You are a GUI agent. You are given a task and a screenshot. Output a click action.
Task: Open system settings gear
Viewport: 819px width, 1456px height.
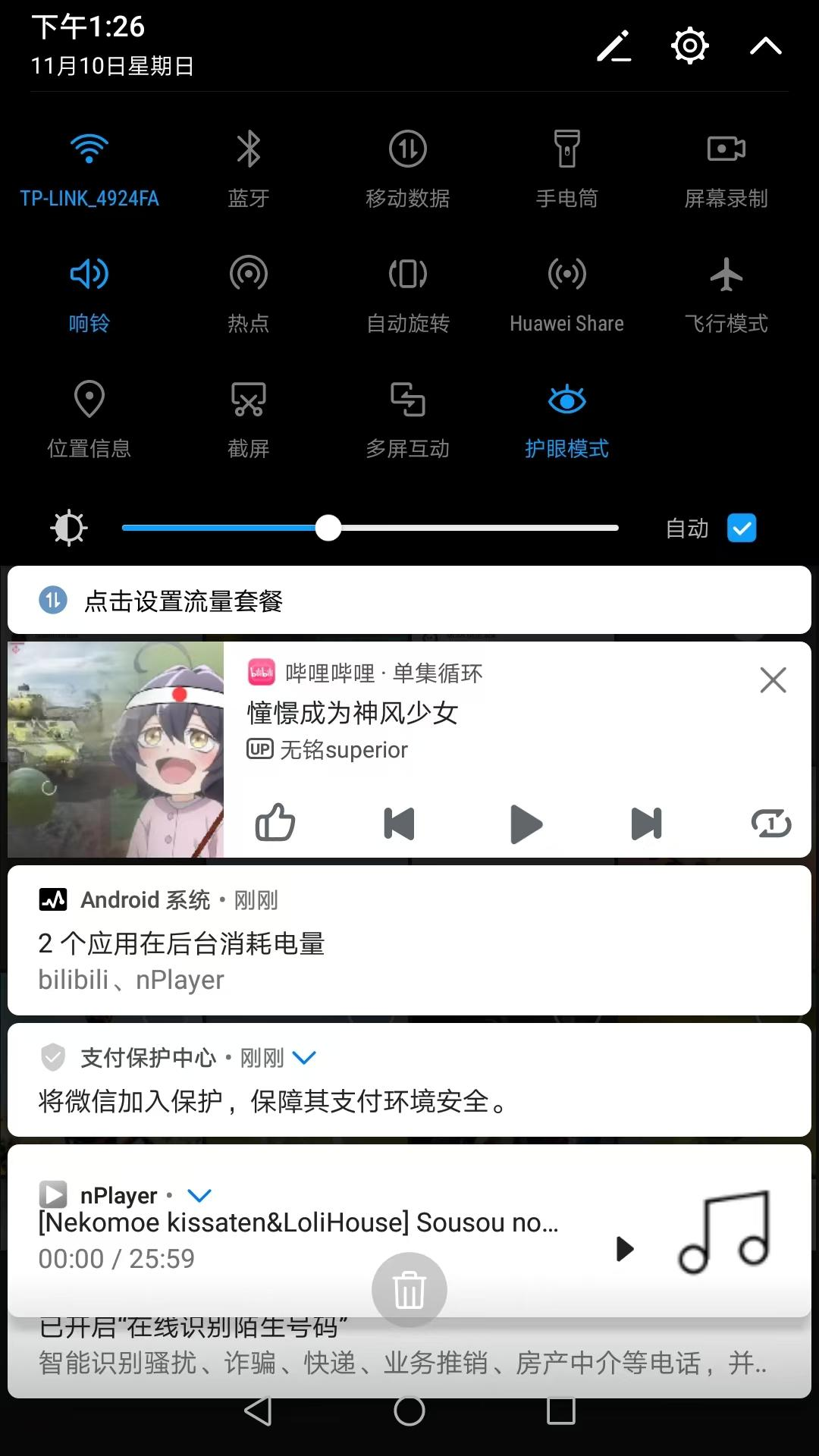(x=690, y=46)
